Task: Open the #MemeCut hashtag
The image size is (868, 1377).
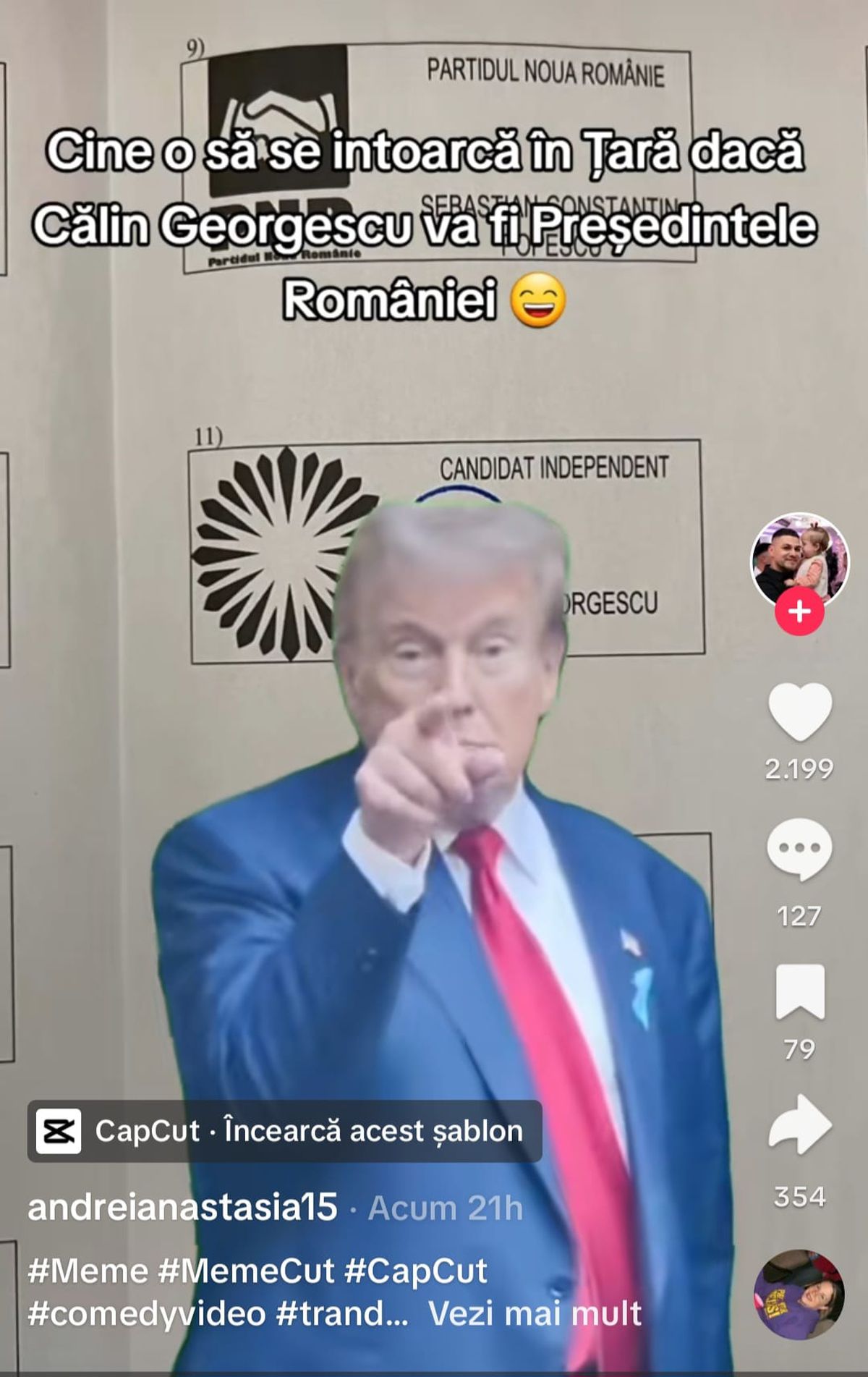Action: 246,1271
